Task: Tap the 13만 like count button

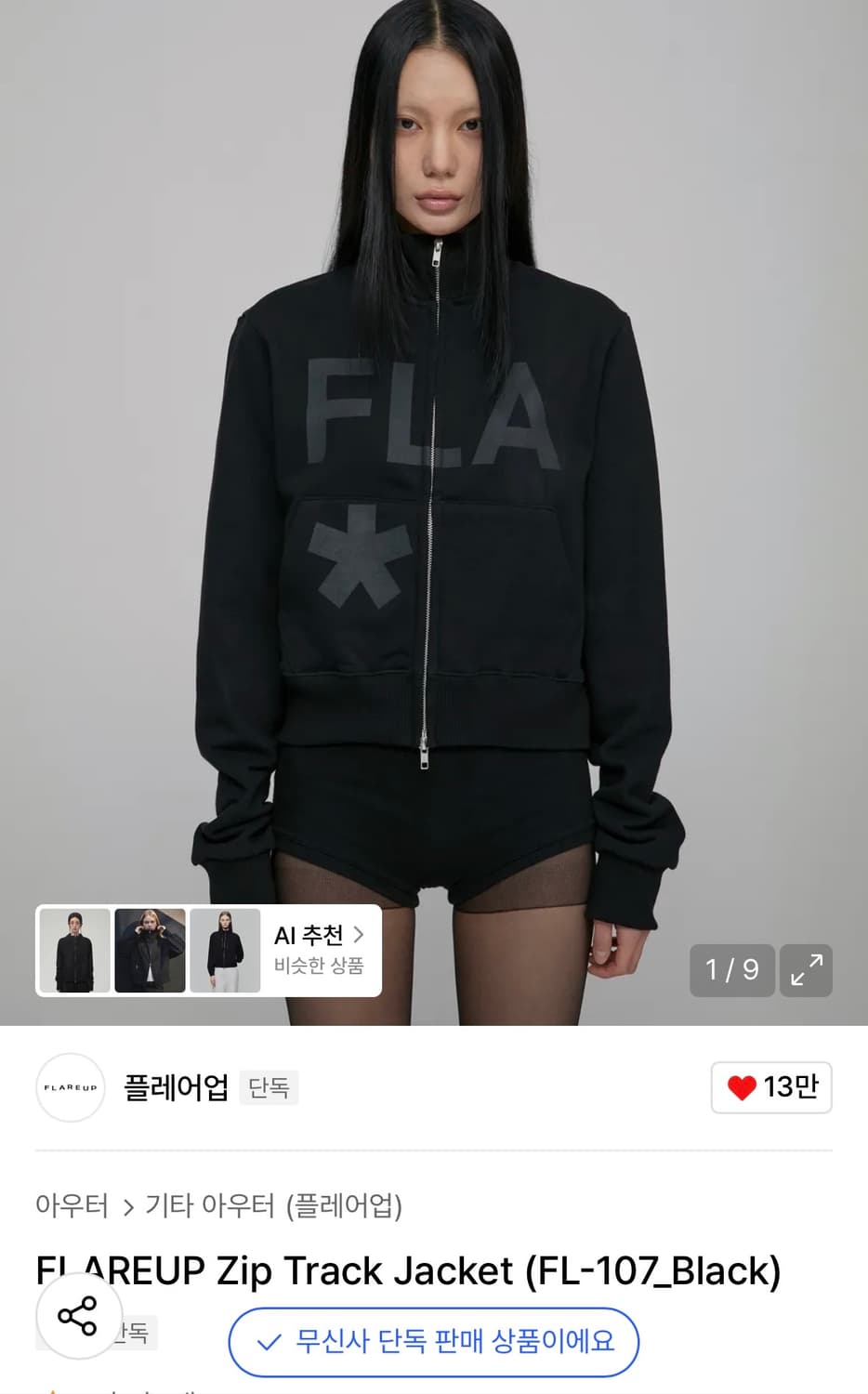Action: [771, 1086]
